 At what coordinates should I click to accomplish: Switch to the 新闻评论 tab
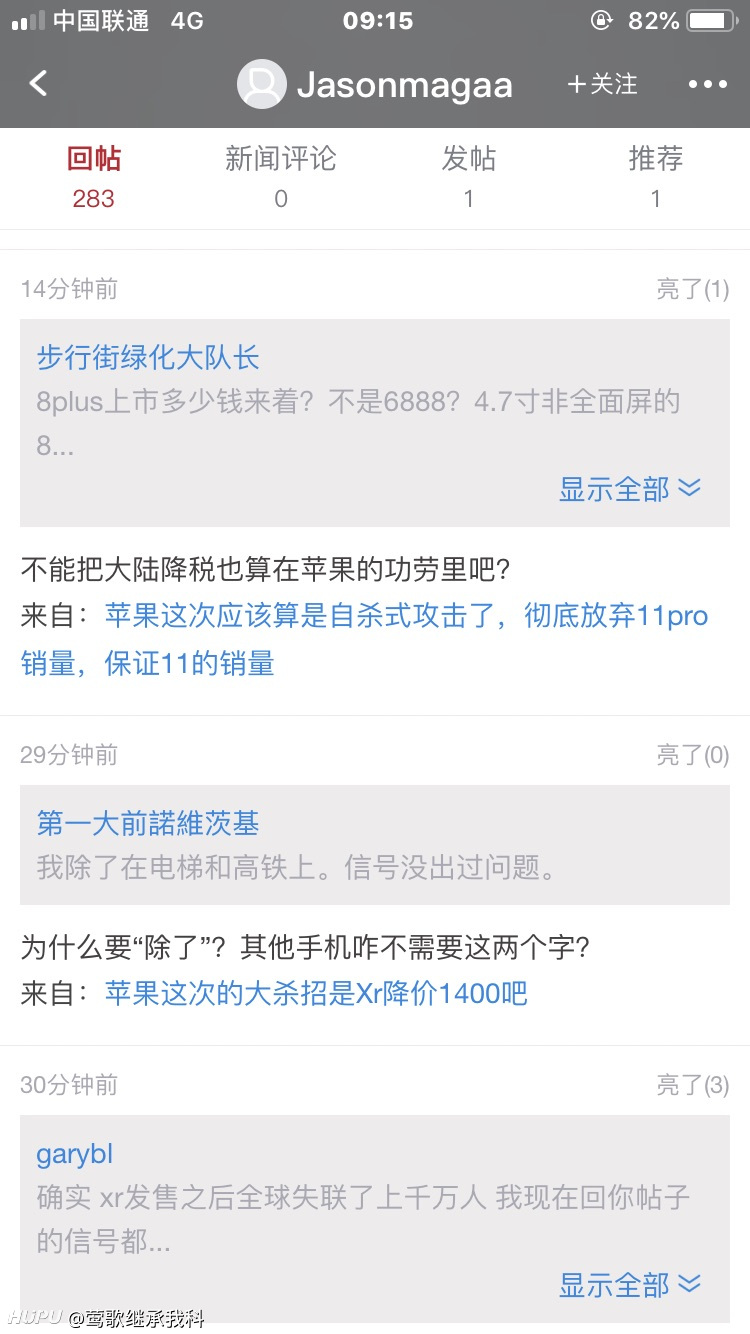click(x=281, y=177)
